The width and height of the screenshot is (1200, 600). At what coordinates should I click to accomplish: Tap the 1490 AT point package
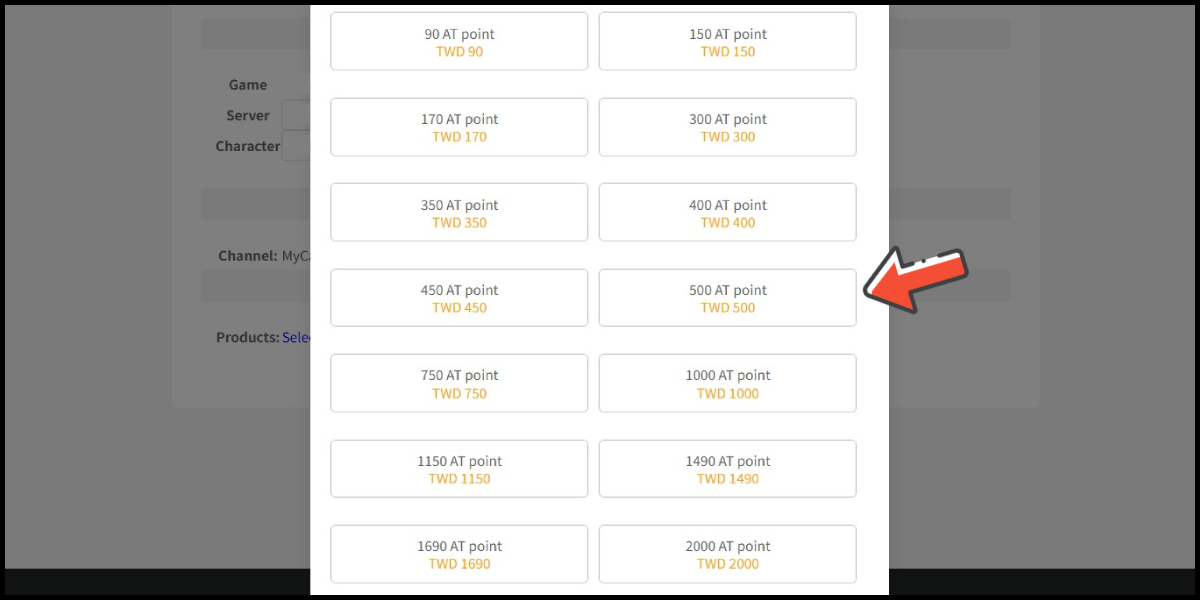[x=727, y=469]
